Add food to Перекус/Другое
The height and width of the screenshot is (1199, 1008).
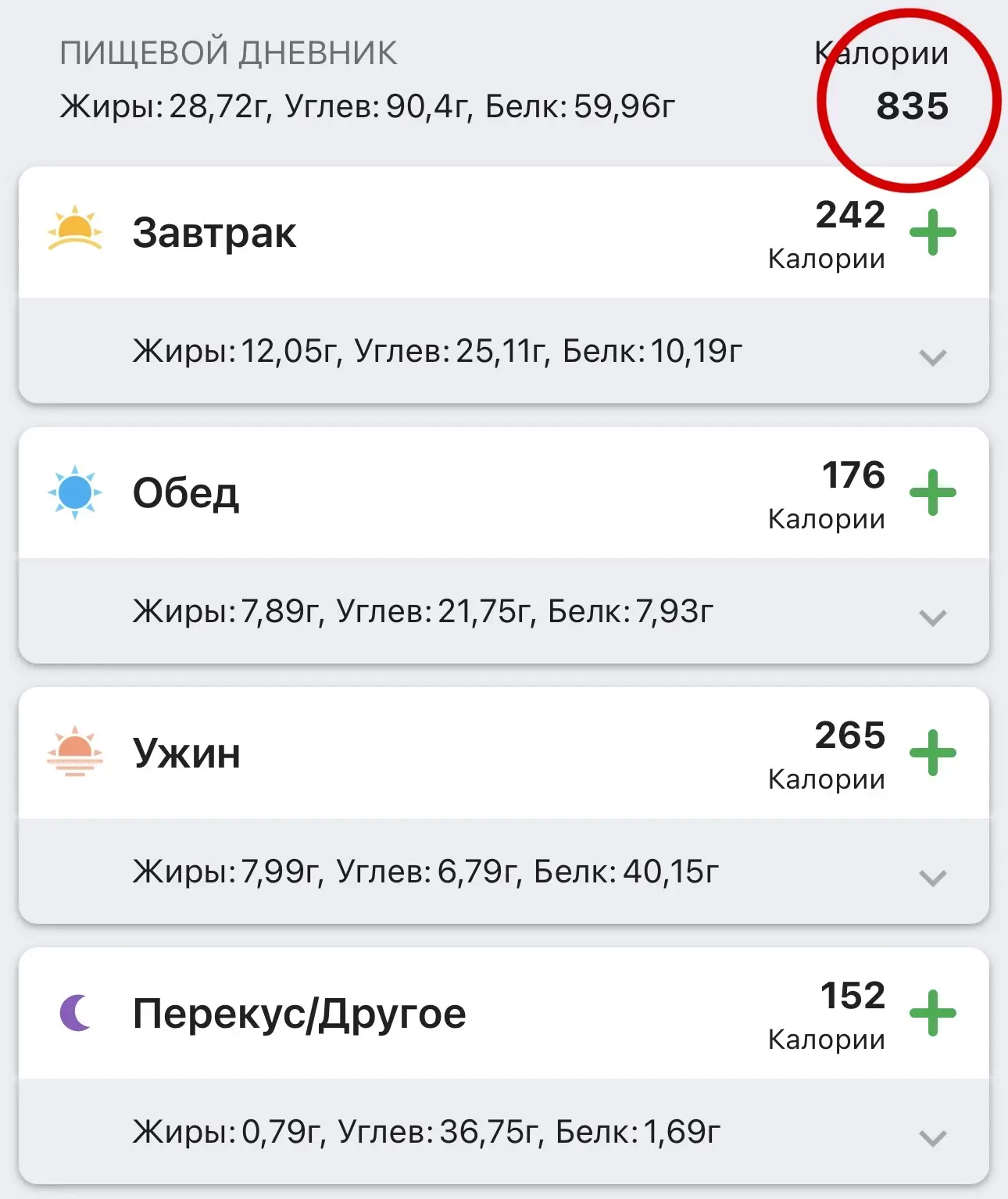point(933,1013)
